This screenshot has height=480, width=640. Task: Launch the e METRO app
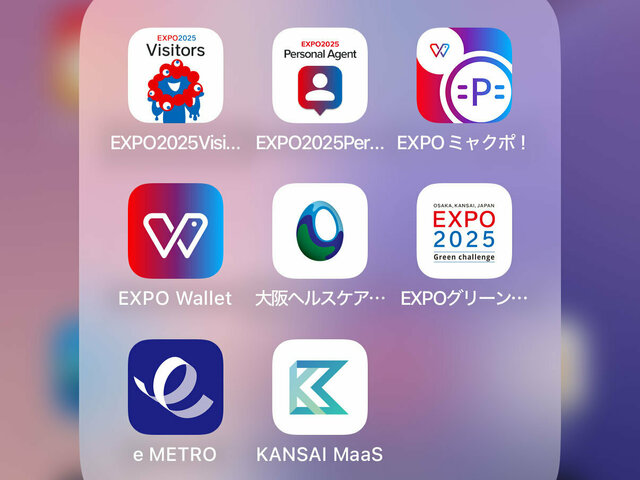[x=175, y=387]
